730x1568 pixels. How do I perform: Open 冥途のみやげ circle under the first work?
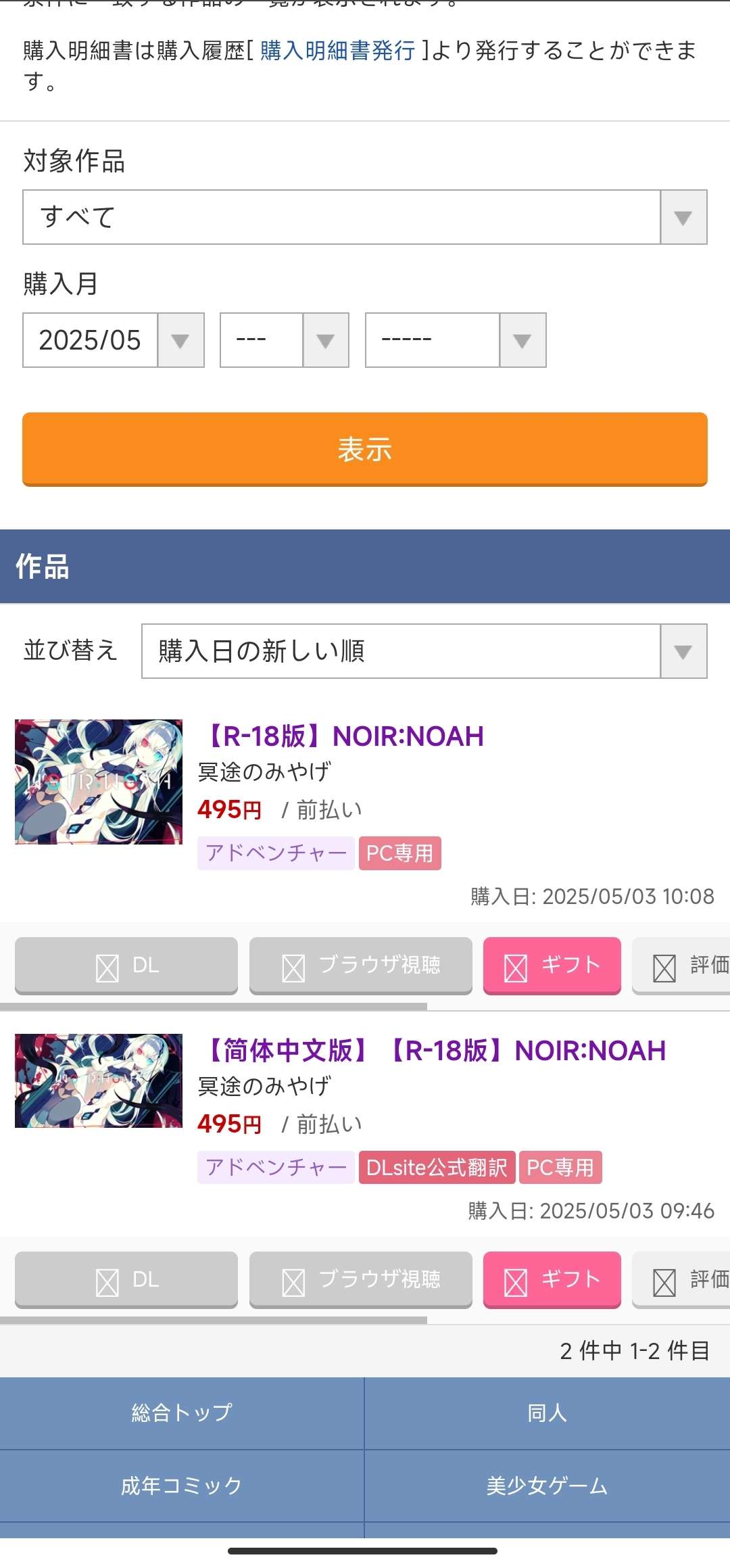pyautogui.click(x=264, y=771)
